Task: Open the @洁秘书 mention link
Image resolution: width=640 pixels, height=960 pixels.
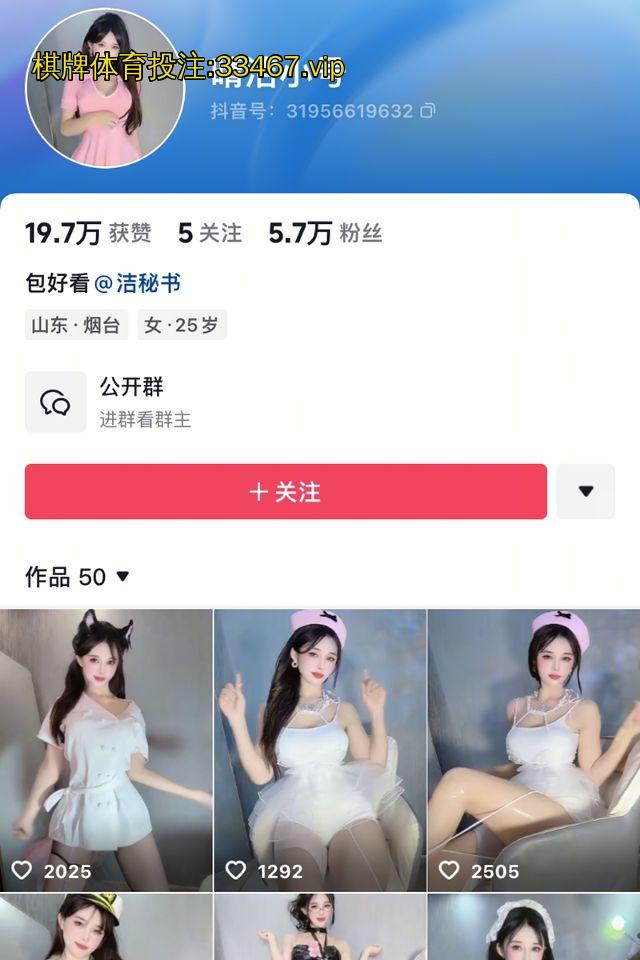Action: click(138, 284)
